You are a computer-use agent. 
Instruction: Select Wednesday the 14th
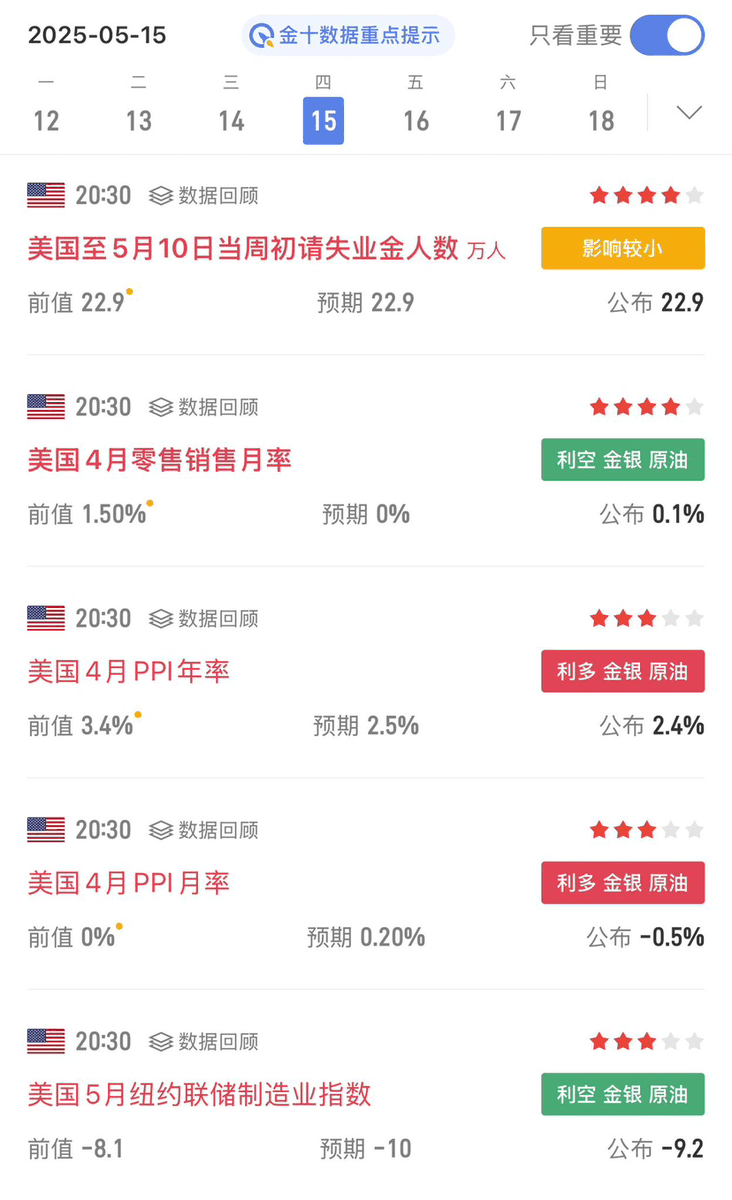[231, 108]
